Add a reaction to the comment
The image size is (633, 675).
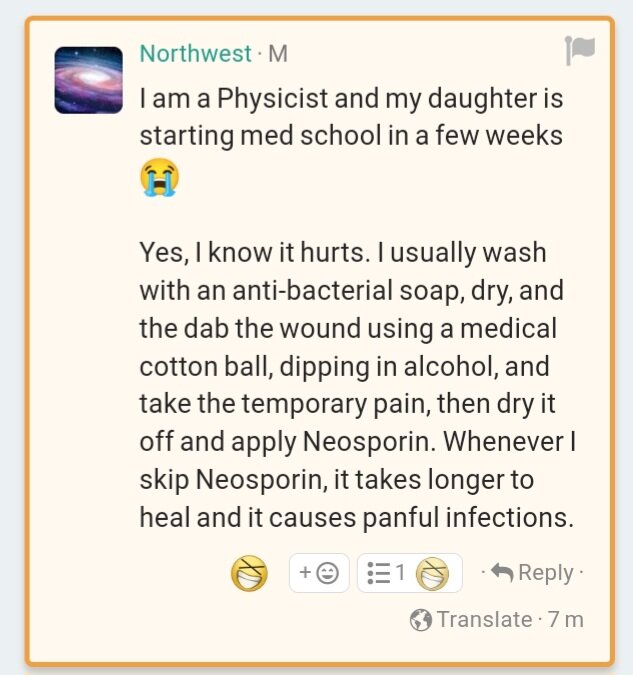[x=319, y=573]
